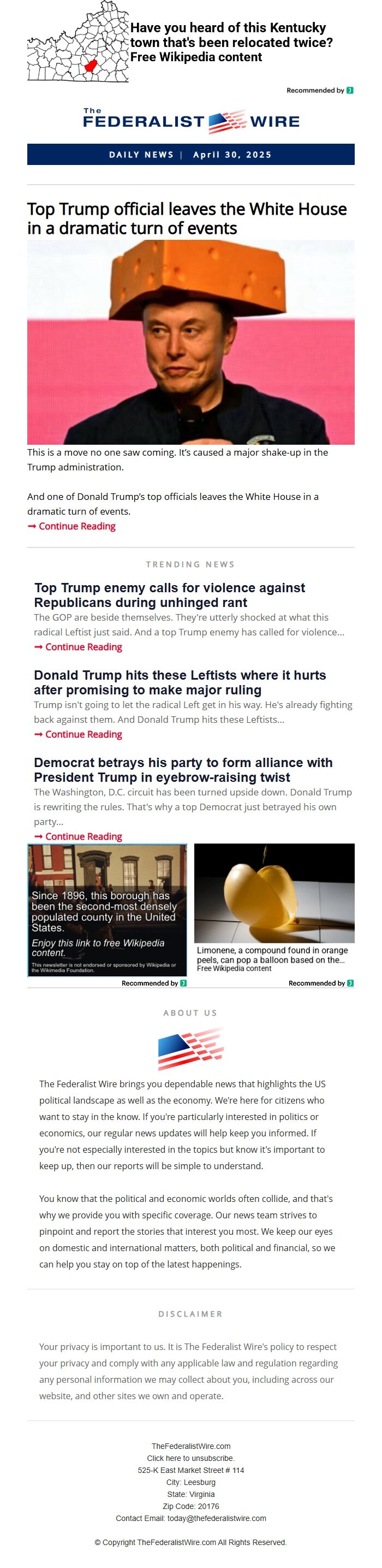Screen dimensions: 382x1568
Task: Open the Kentucky town Wikipedia ad
Action: pyautogui.click(x=231, y=43)
